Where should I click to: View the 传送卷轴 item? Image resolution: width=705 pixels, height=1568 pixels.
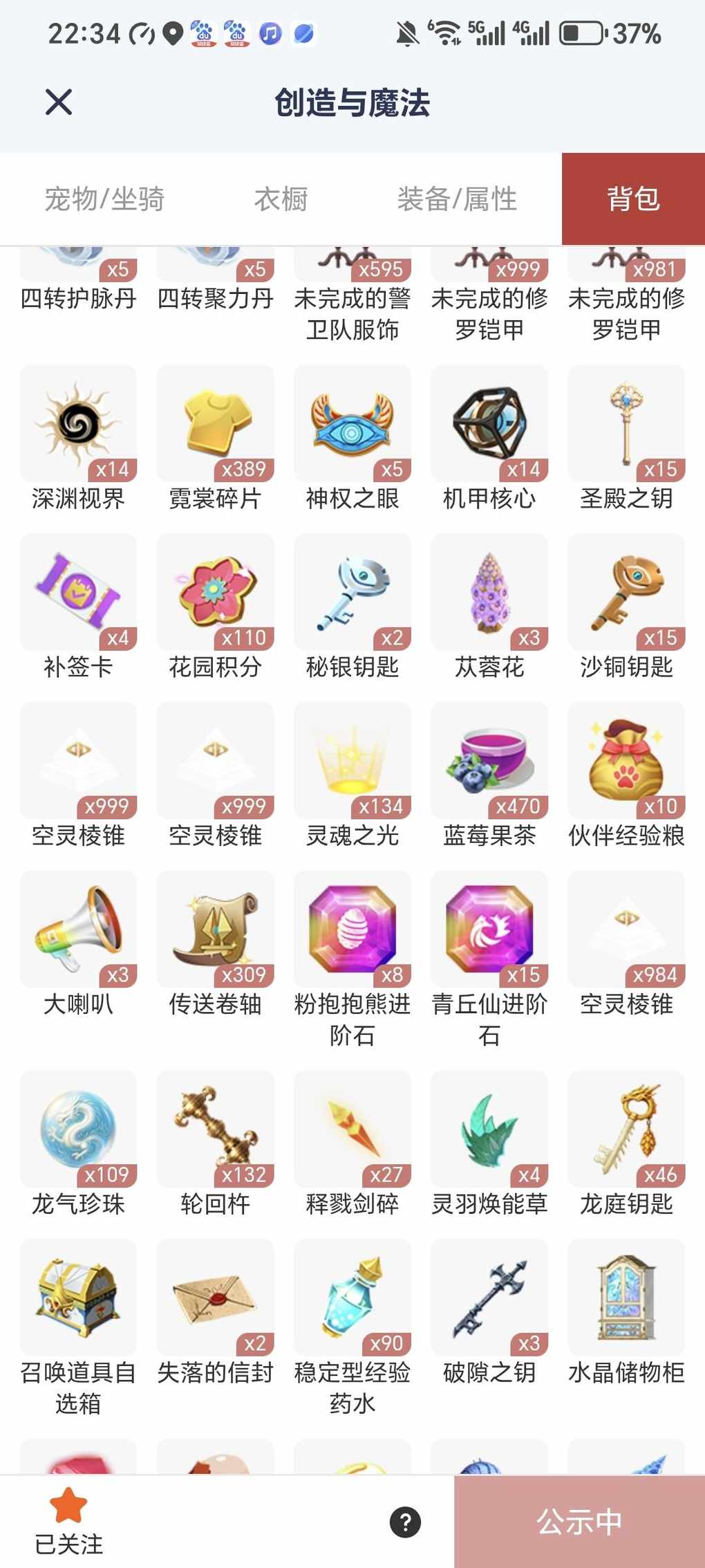[215, 929]
